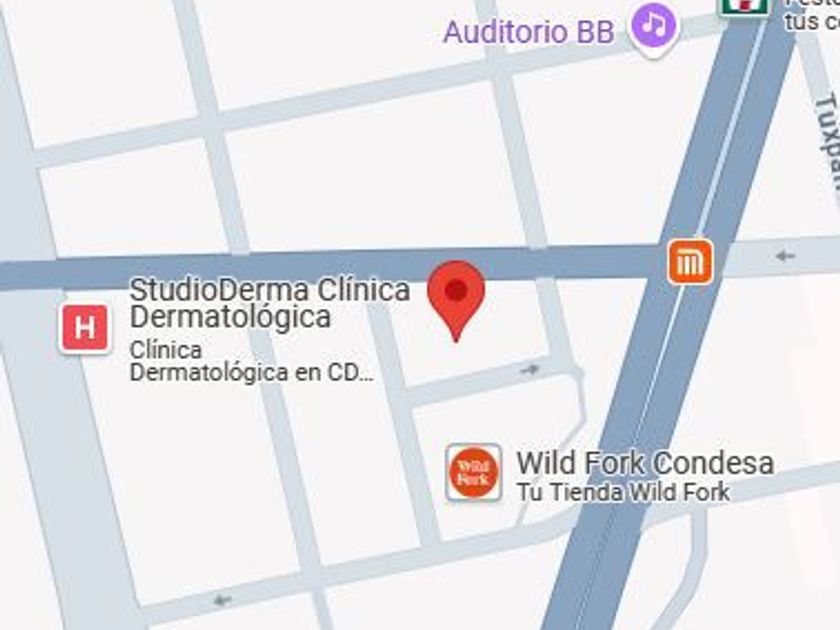The height and width of the screenshot is (630, 840).
Task: Select the StudioDerma Clínica Dermatológica marker
Action: [85, 328]
